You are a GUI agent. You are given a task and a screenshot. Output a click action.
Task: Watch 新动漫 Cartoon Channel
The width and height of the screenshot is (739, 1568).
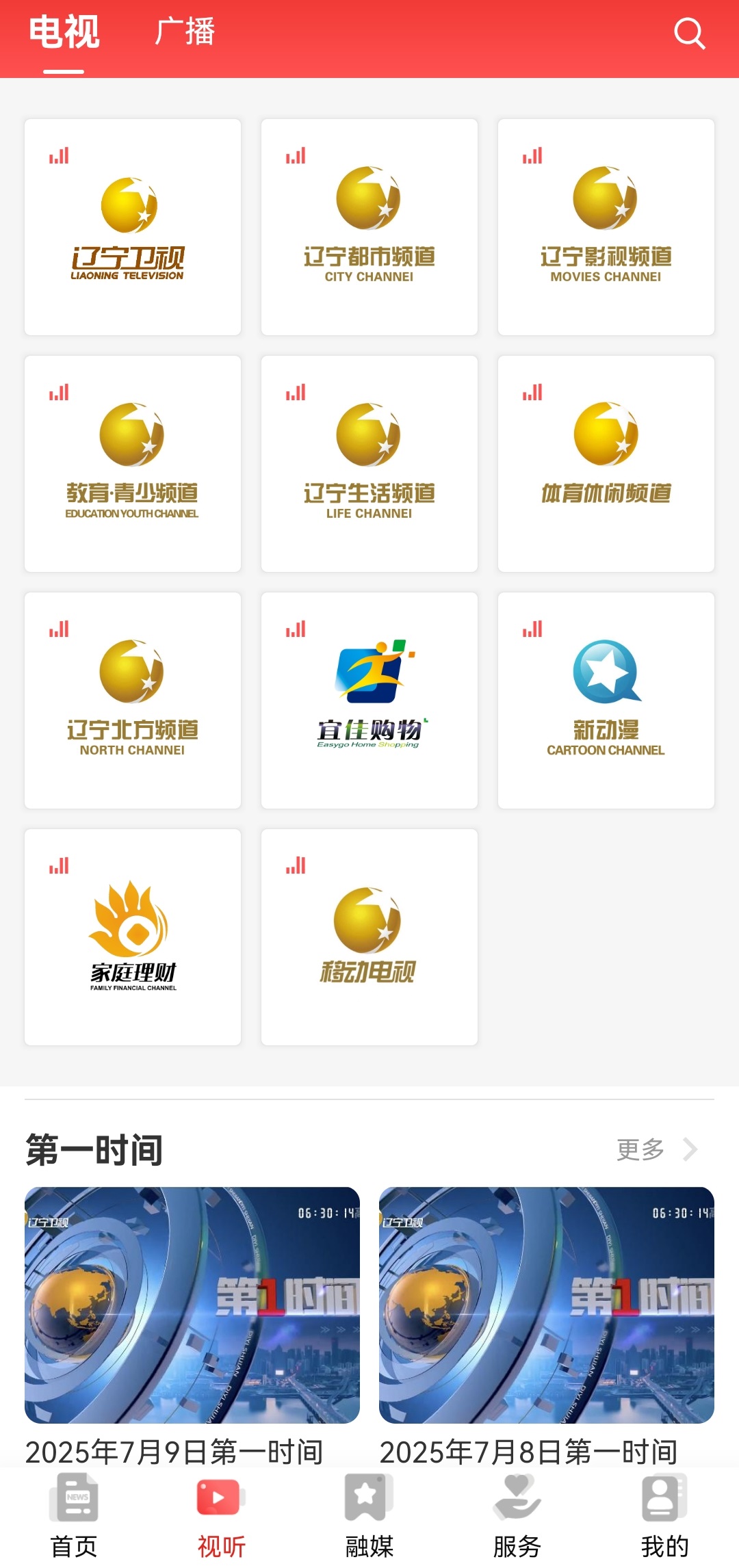(606, 701)
